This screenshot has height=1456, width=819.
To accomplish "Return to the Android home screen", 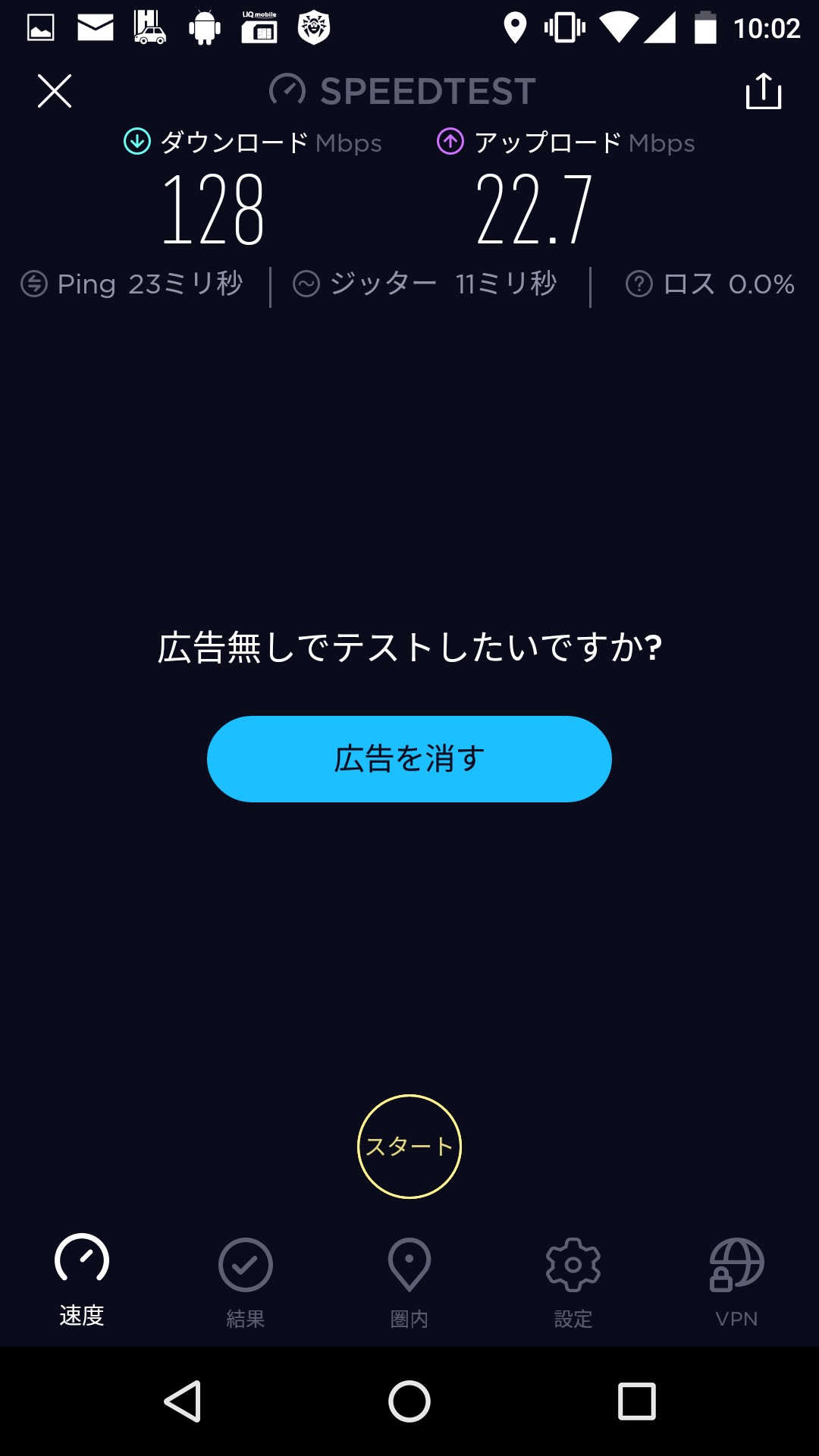I will coord(409,1401).
